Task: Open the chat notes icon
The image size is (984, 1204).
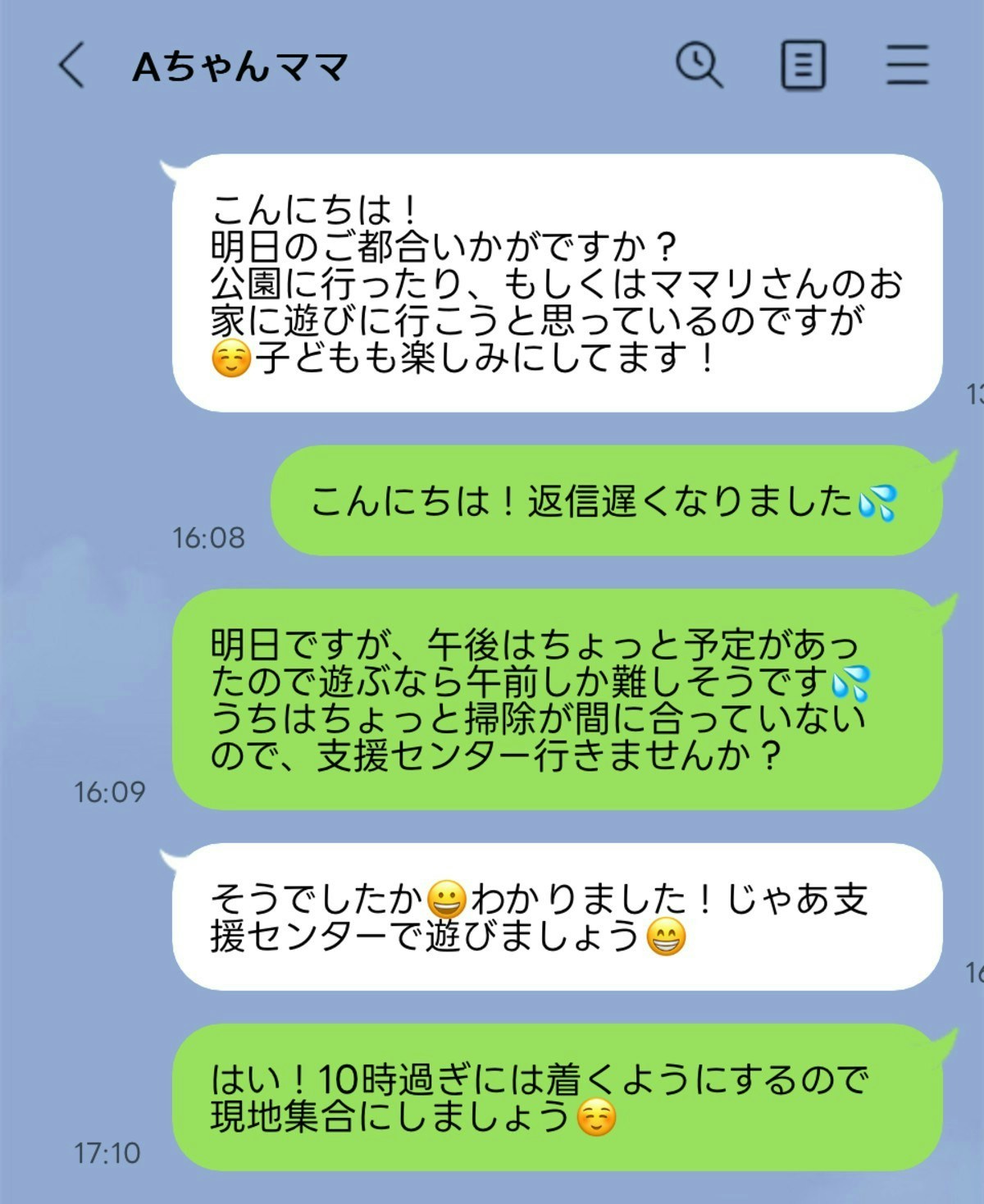Action: (802, 66)
